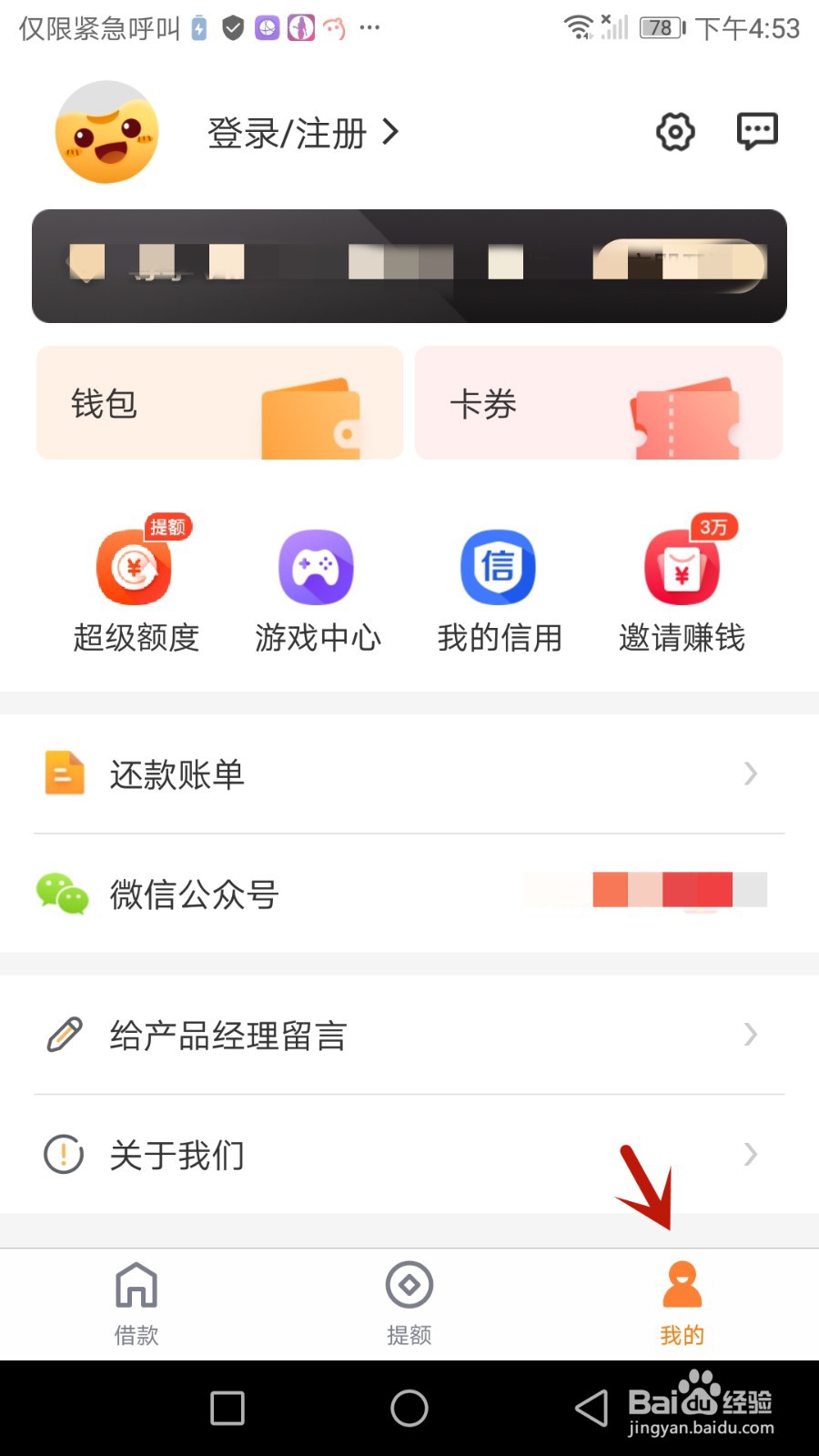Open the 钱包 wallet card
The image size is (819, 1456).
coord(218,402)
